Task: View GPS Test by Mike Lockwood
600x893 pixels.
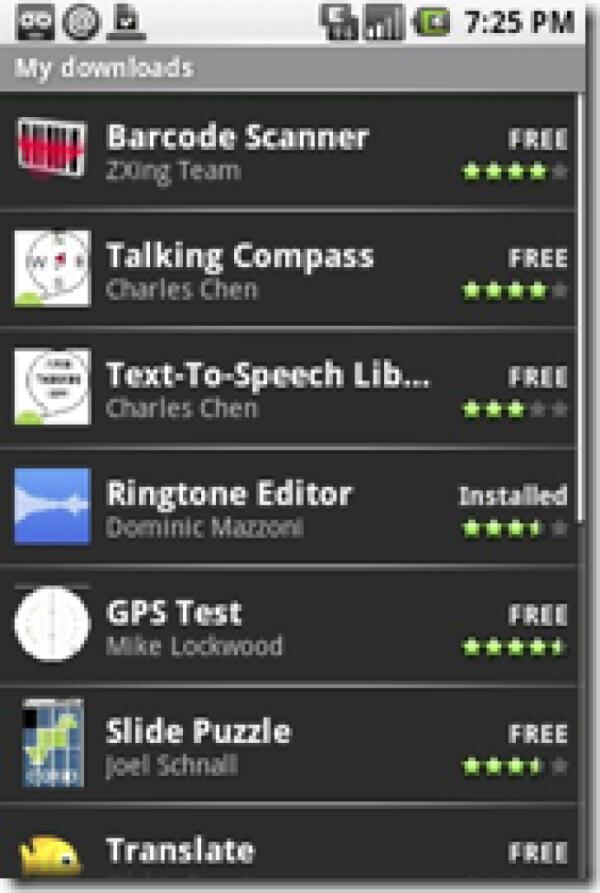Action: [290, 626]
